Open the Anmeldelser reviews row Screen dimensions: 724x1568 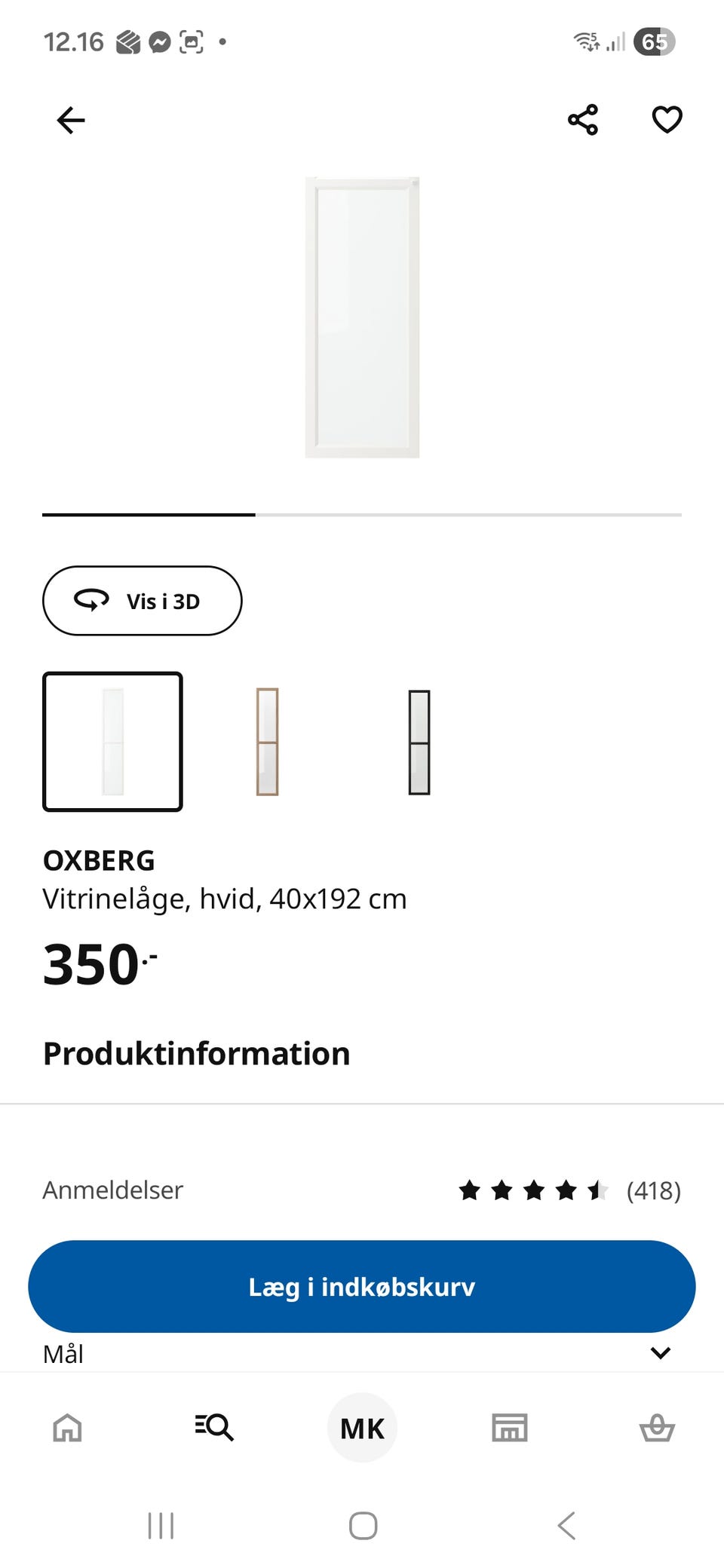[x=362, y=1190]
